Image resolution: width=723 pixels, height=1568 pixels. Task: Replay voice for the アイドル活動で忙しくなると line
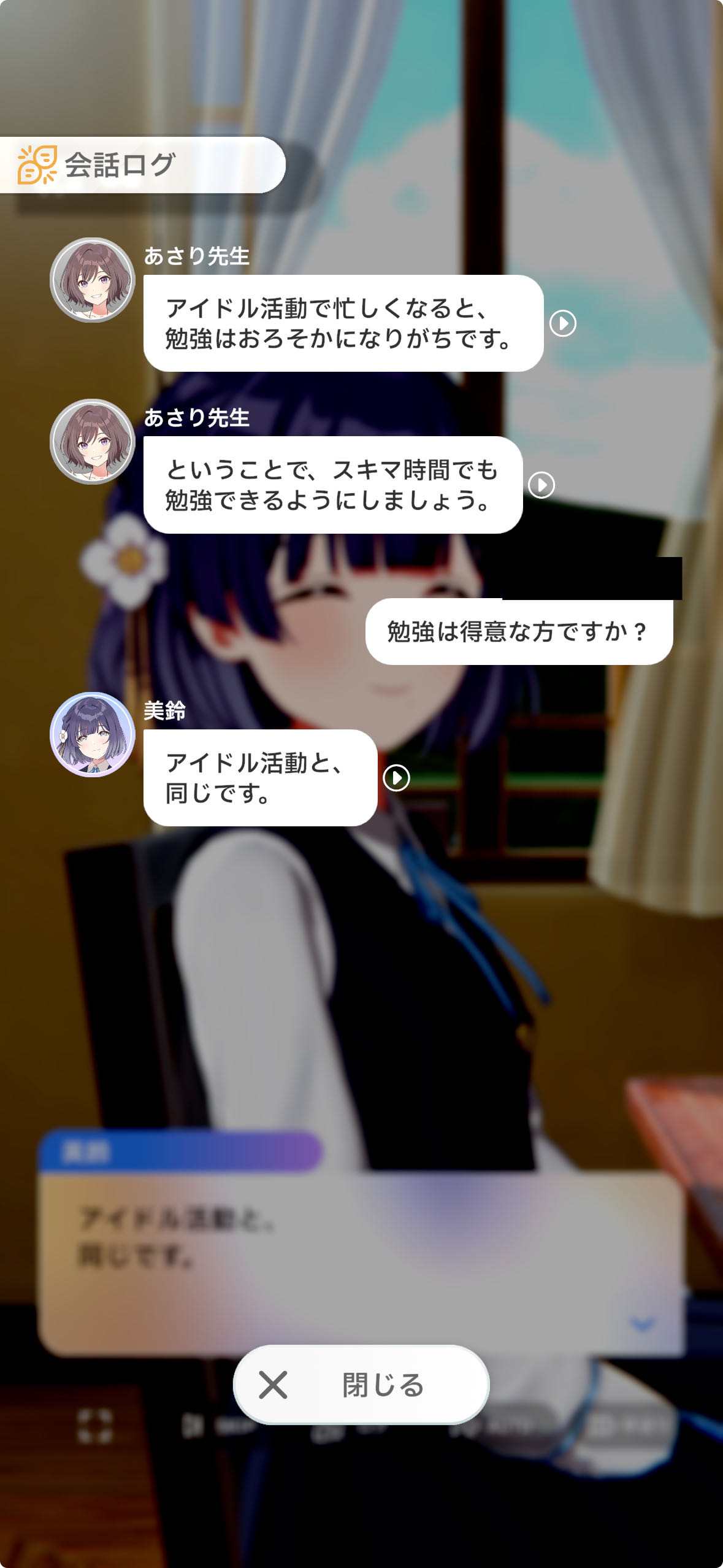tap(562, 323)
